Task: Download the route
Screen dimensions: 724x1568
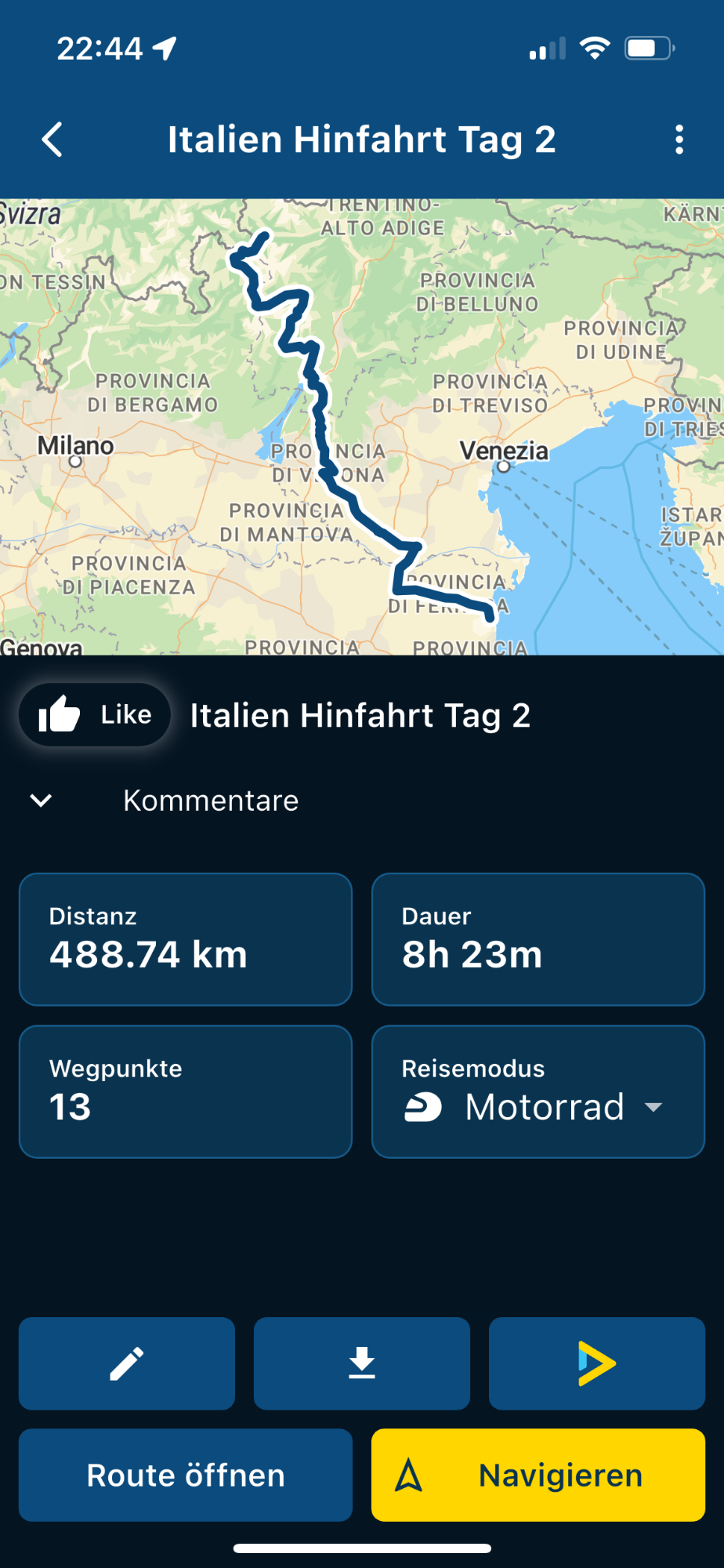Action: pos(362,1363)
